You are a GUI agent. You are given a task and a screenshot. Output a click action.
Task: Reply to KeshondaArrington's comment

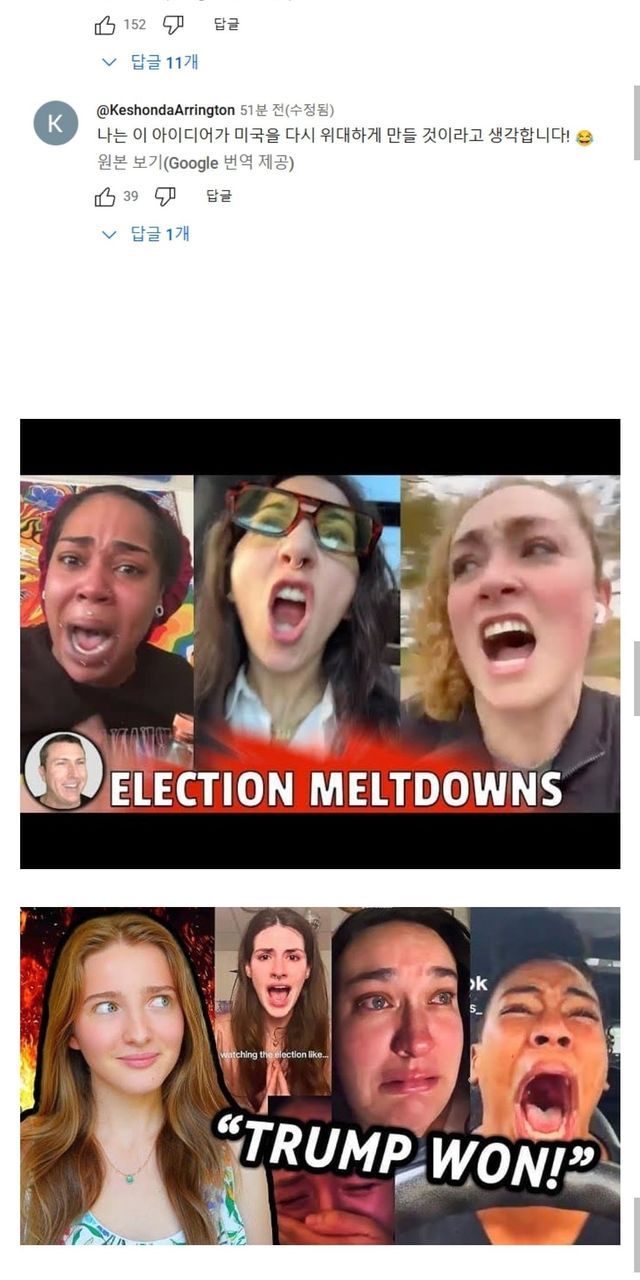click(219, 196)
